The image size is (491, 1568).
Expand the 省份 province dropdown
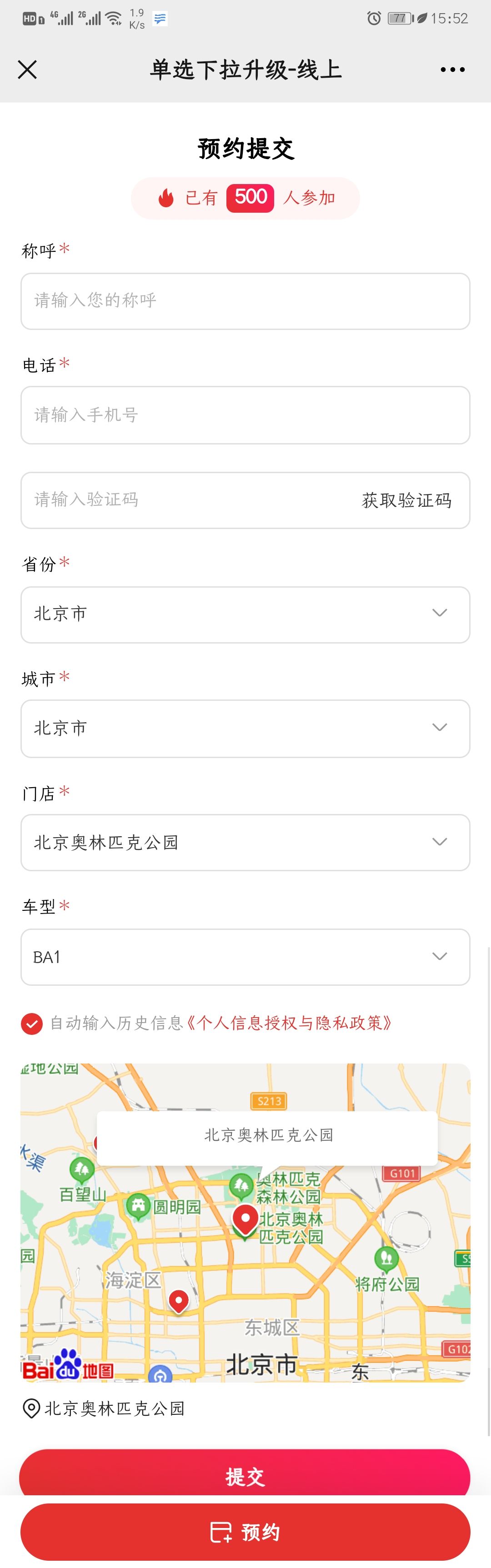point(245,614)
